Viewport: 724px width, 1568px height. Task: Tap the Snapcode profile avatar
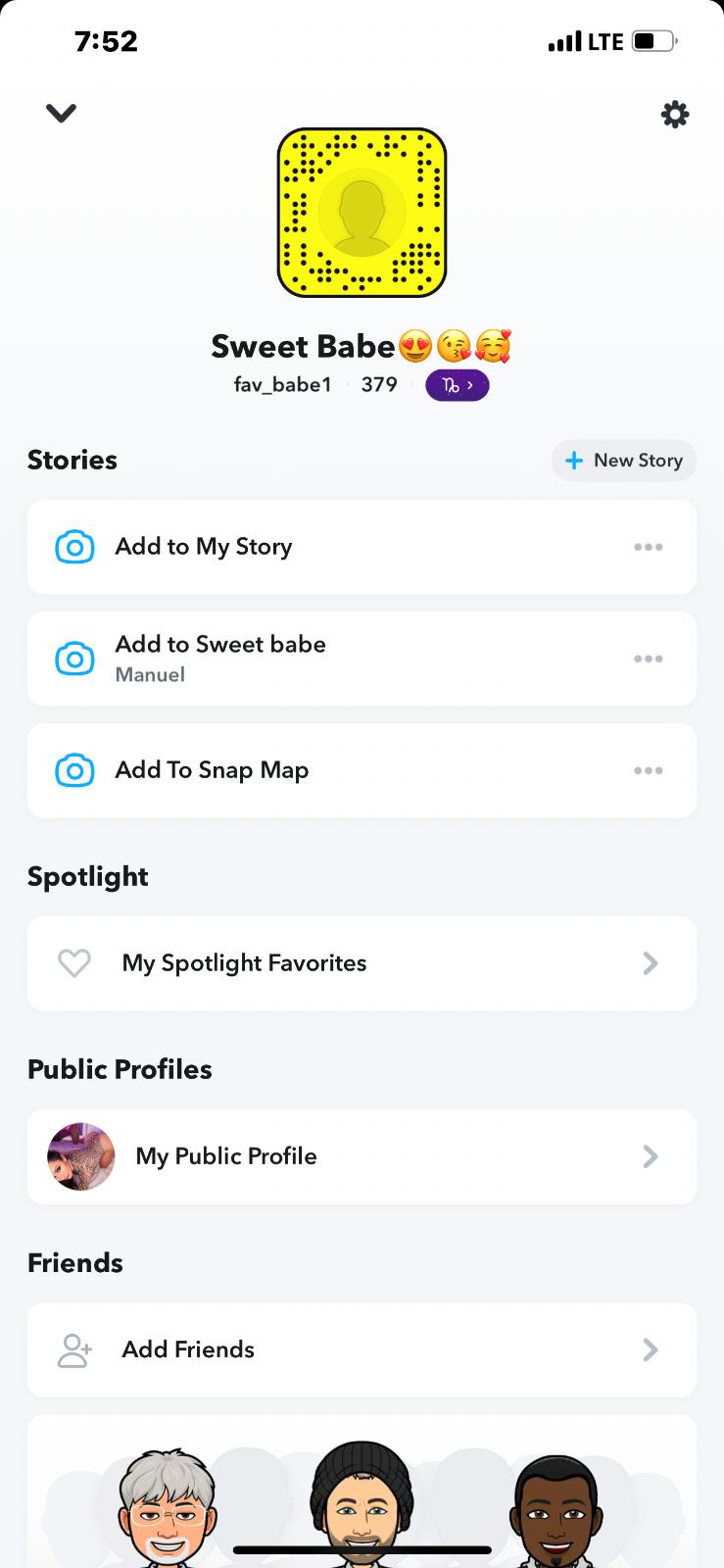pos(362,212)
